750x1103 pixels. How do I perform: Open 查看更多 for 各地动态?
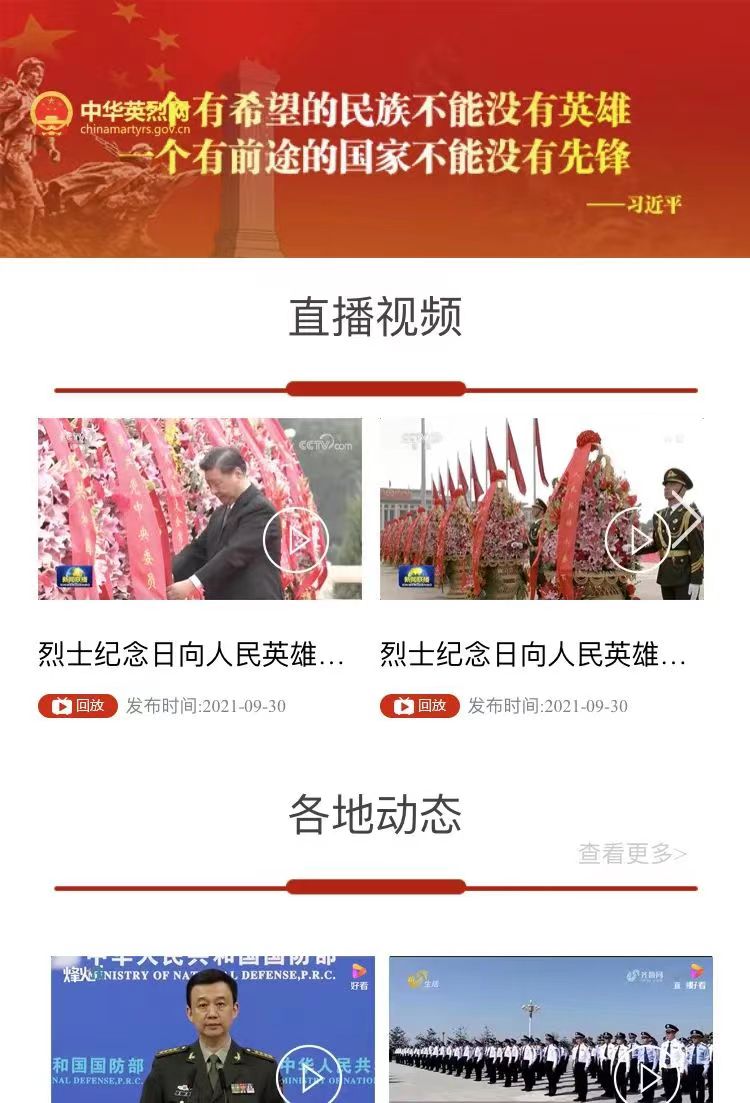pos(632,853)
